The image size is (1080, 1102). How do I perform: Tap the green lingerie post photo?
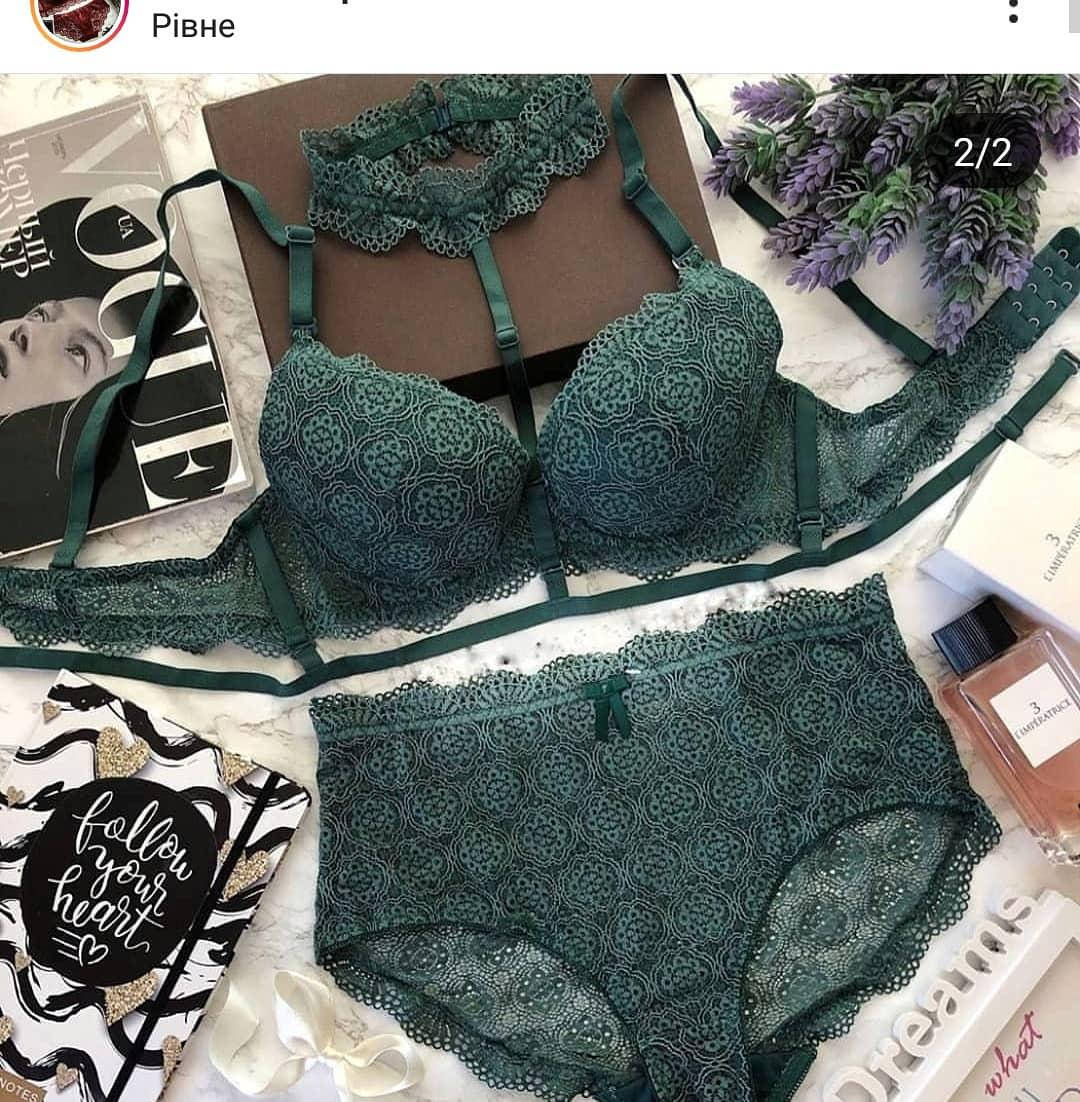click(x=540, y=590)
